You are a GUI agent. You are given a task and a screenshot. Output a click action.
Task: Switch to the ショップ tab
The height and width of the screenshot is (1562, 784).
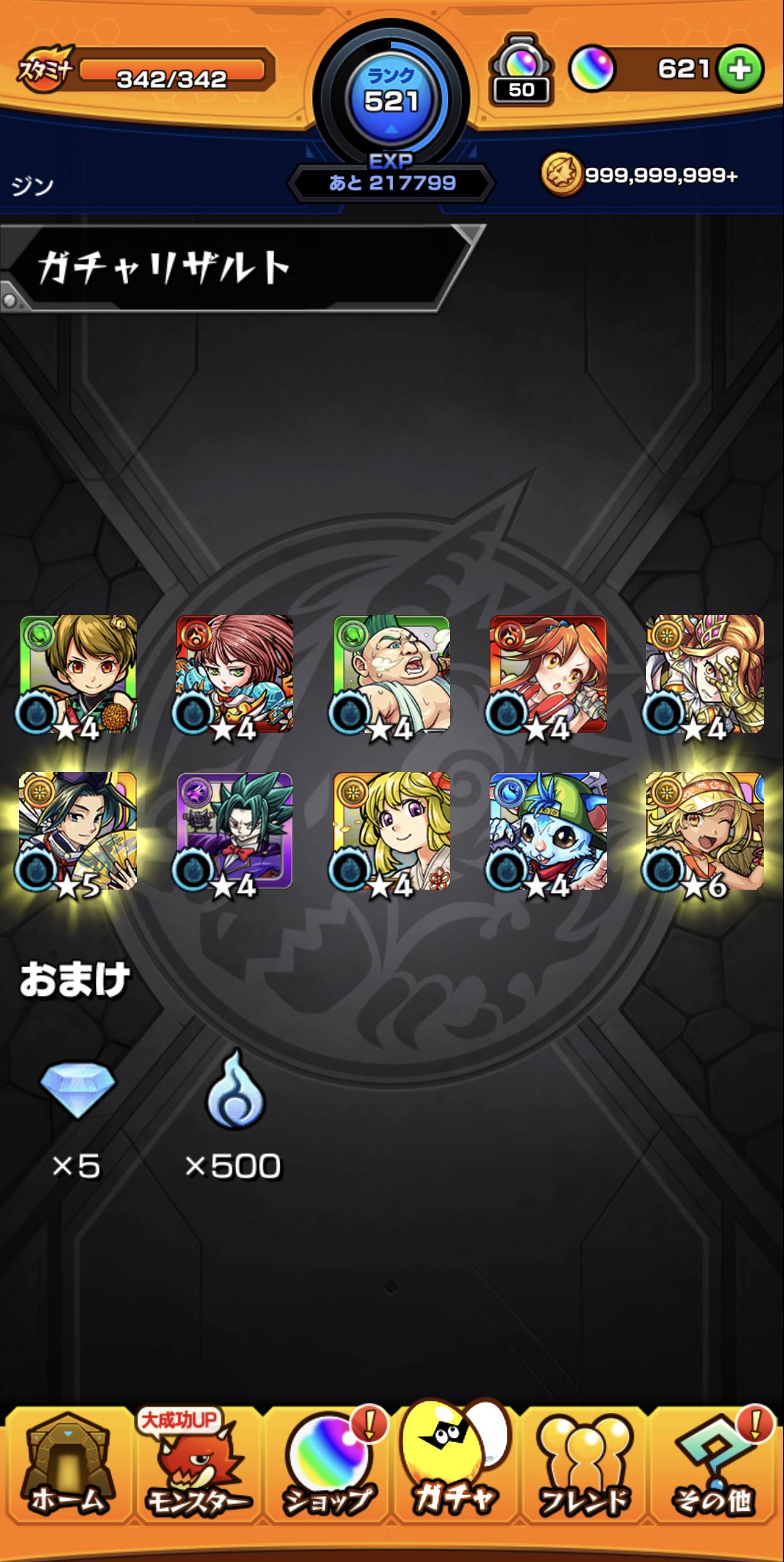328,1467
